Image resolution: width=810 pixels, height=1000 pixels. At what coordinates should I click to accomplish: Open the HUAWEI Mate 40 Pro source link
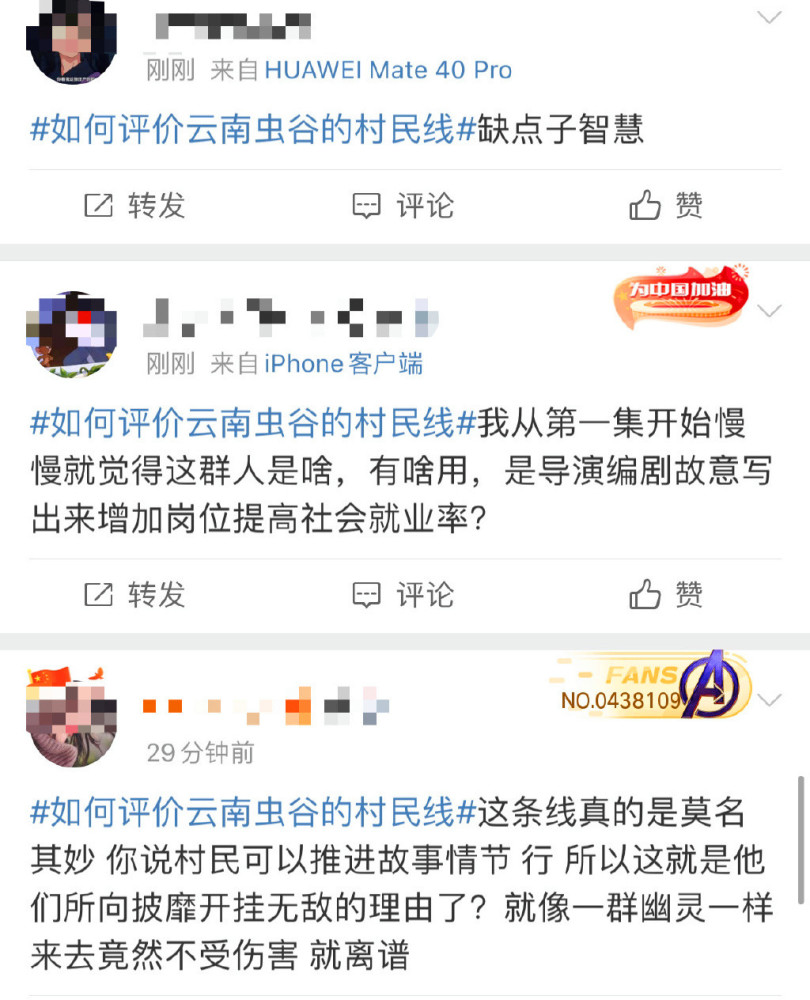[388, 70]
